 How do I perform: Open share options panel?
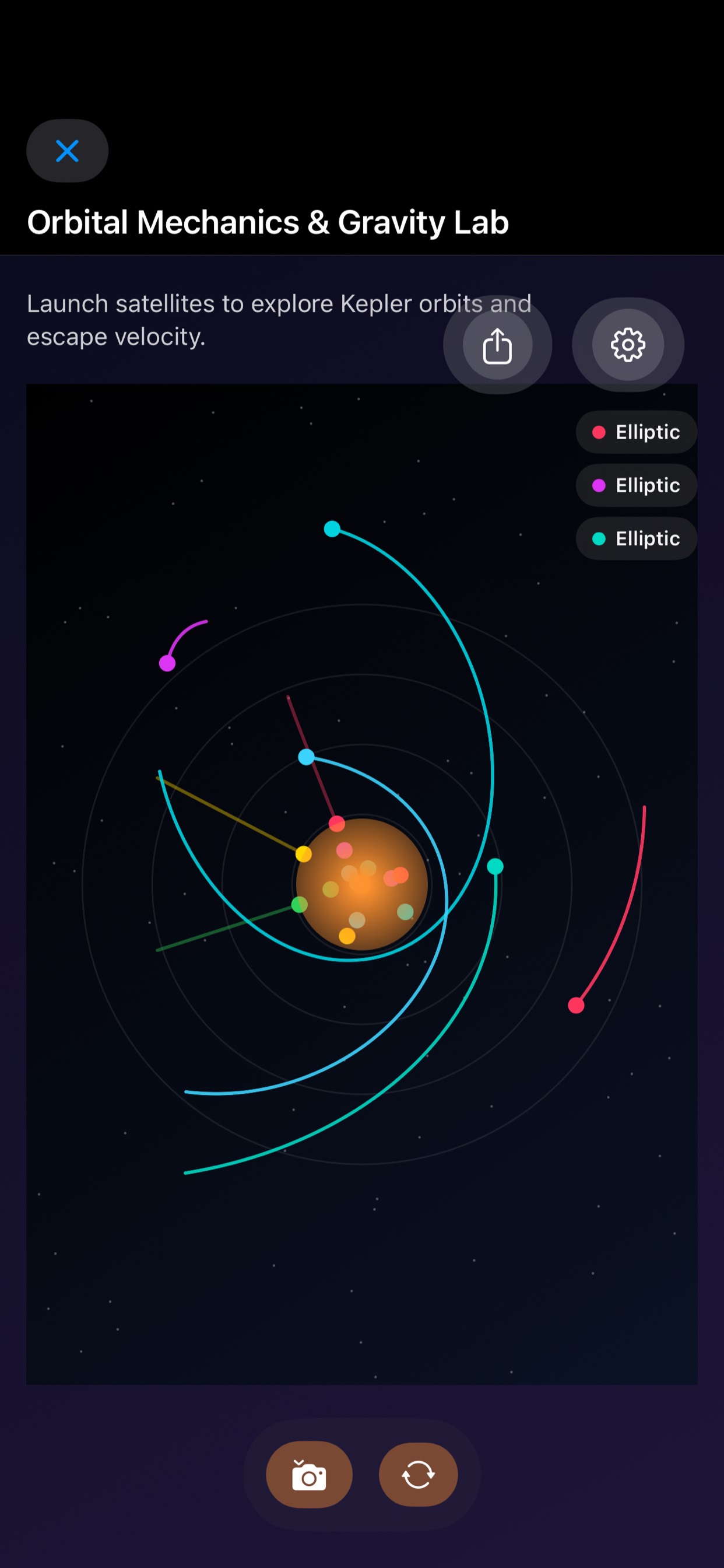click(x=498, y=345)
